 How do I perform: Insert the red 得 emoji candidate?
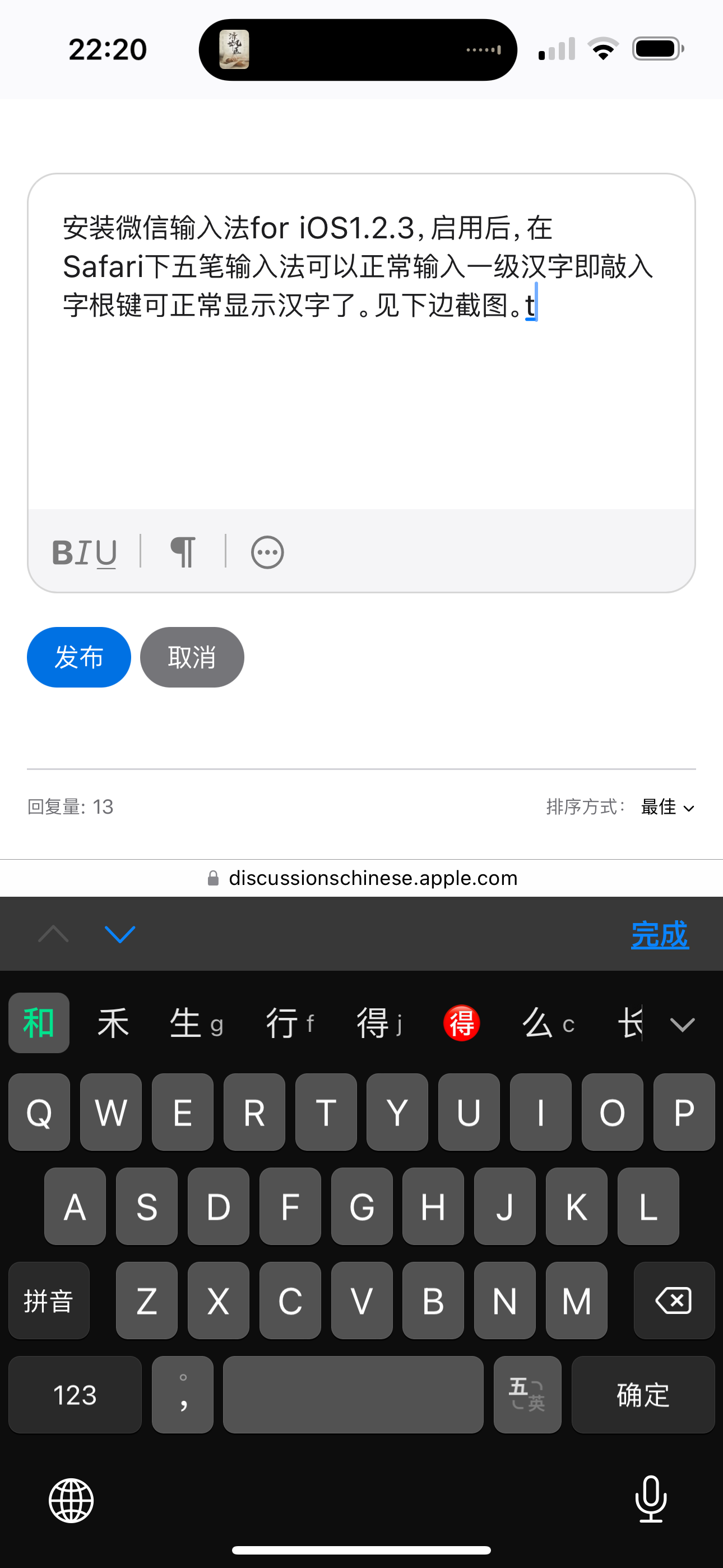pos(461,1022)
